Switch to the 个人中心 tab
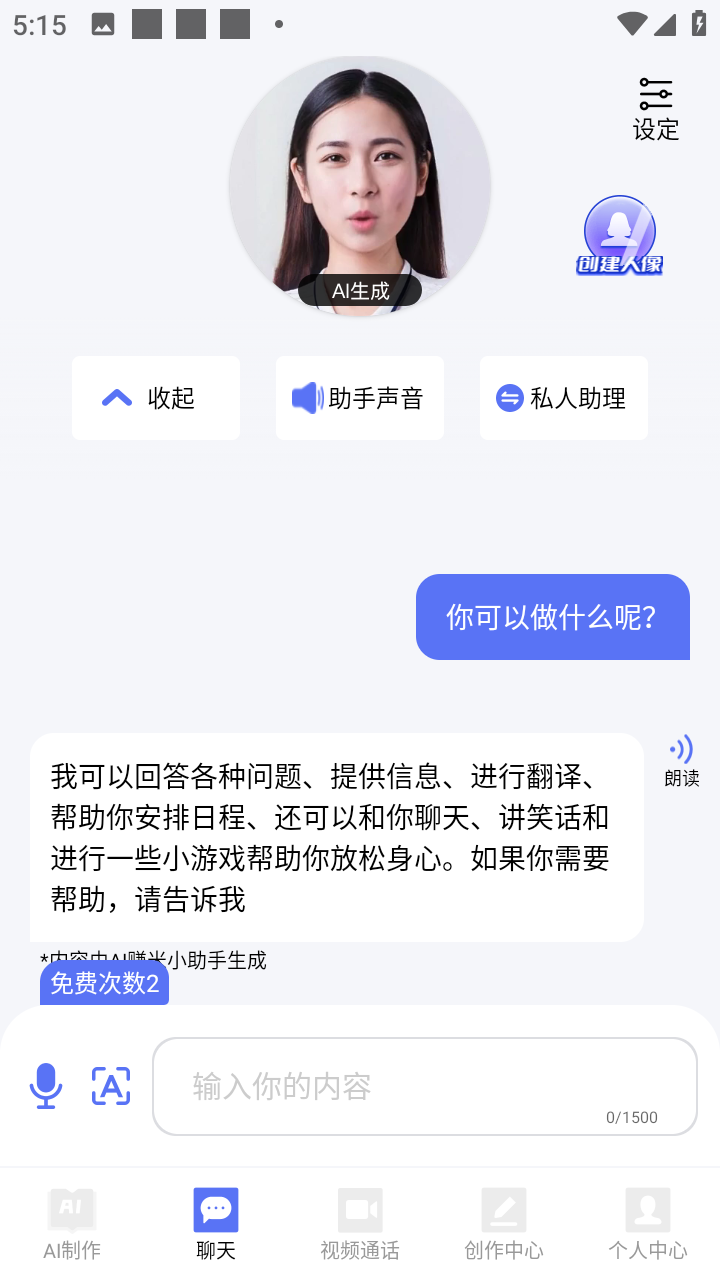The height and width of the screenshot is (1280, 720). pyautogui.click(x=648, y=1224)
